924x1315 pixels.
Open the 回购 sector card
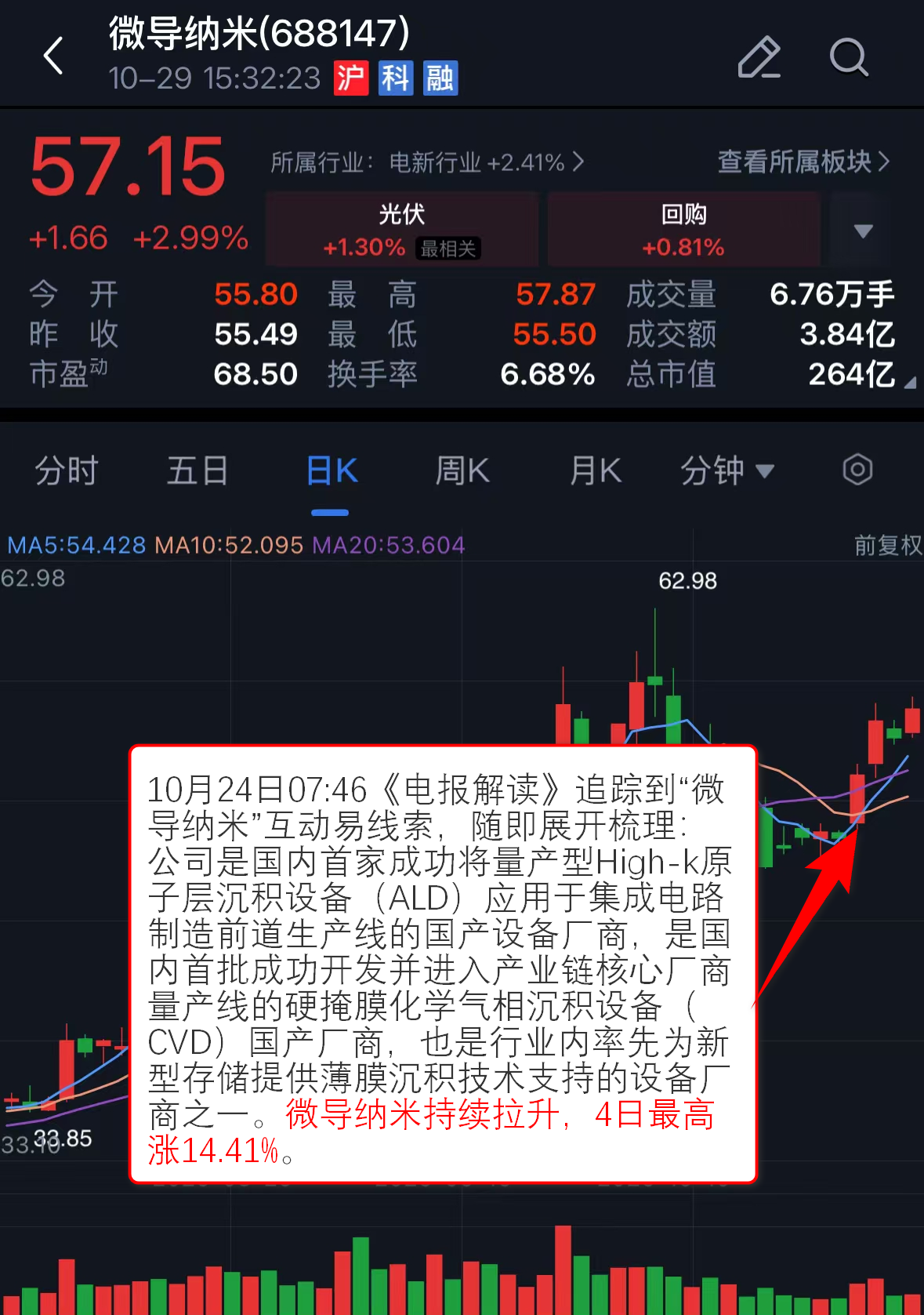point(683,230)
